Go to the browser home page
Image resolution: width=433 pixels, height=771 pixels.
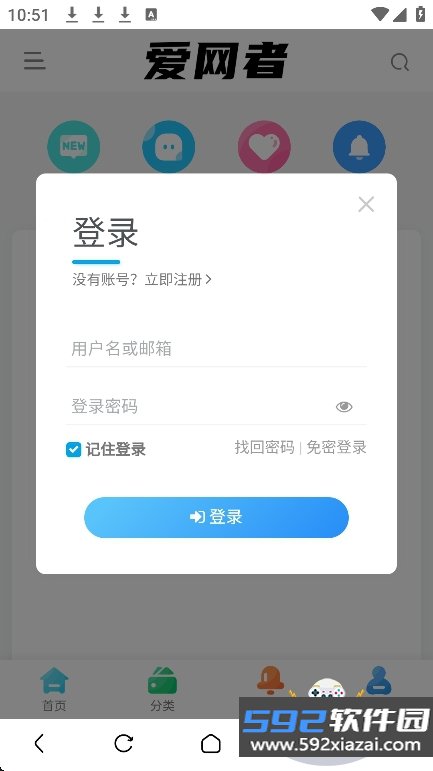pos(211,743)
